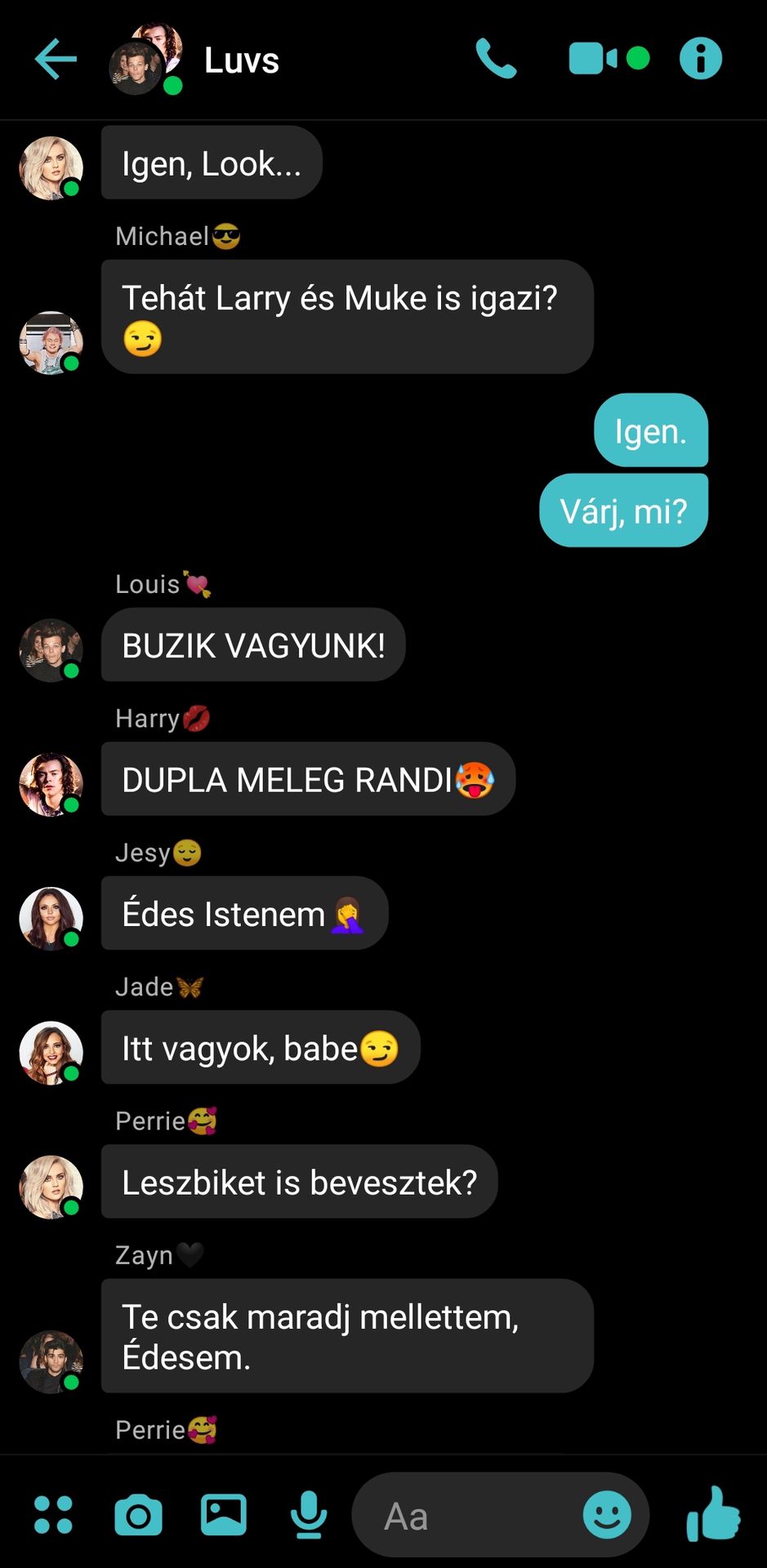Record a voice message with the microphone
Screen dimensions: 767x1568
click(x=309, y=1515)
